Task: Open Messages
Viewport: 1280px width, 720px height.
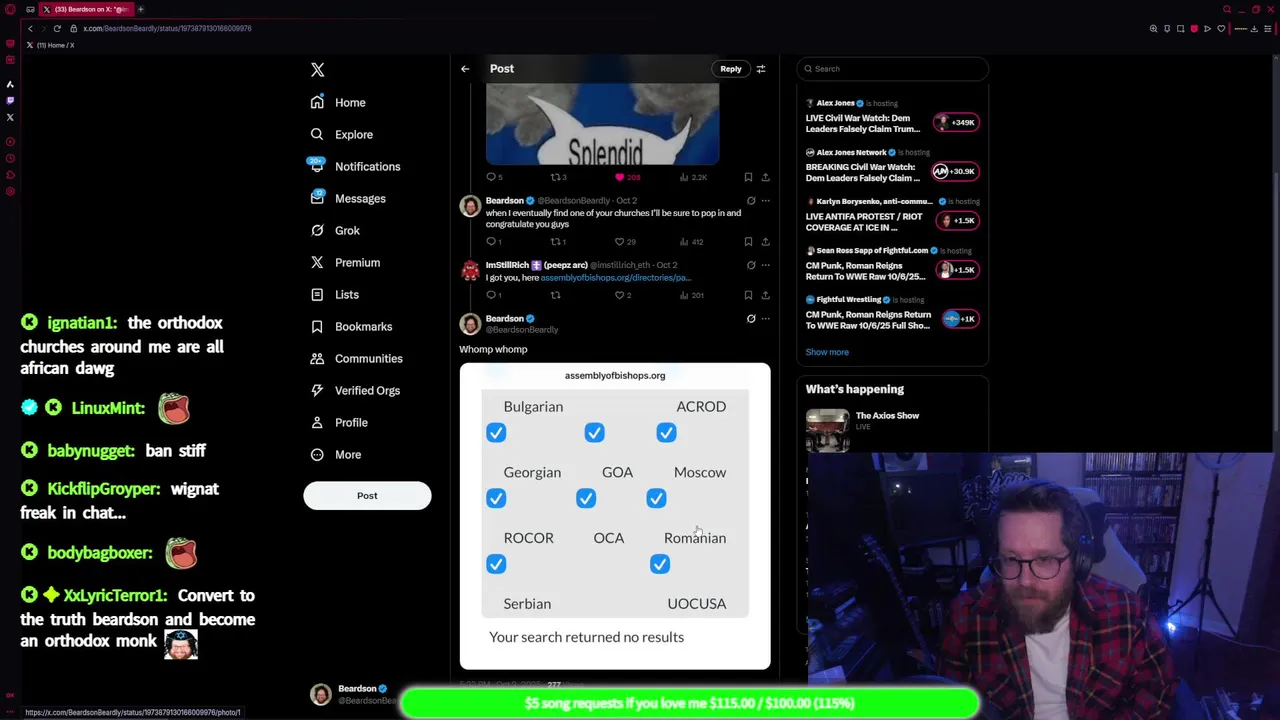Action: click(x=359, y=199)
